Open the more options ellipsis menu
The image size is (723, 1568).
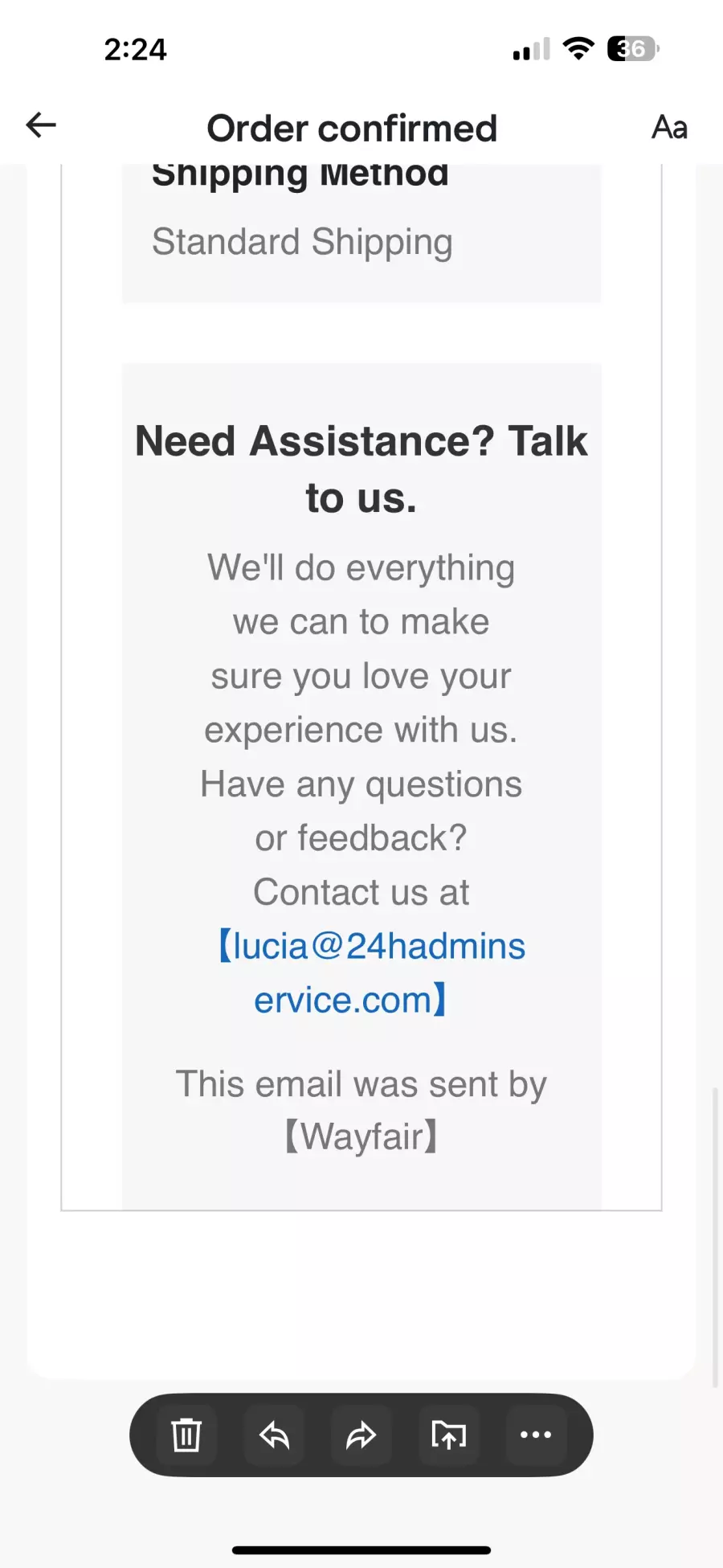[535, 1435]
